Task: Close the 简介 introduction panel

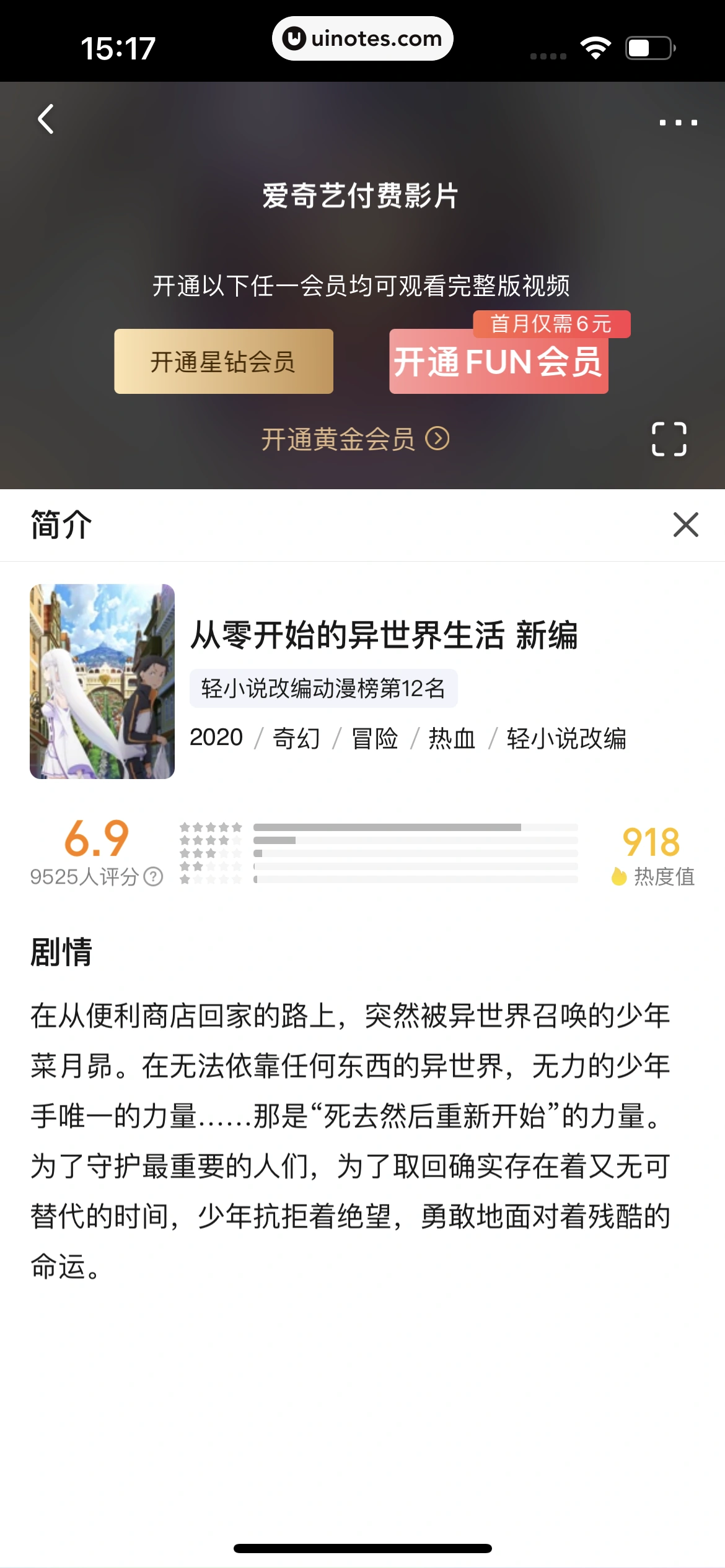Action: (x=685, y=525)
